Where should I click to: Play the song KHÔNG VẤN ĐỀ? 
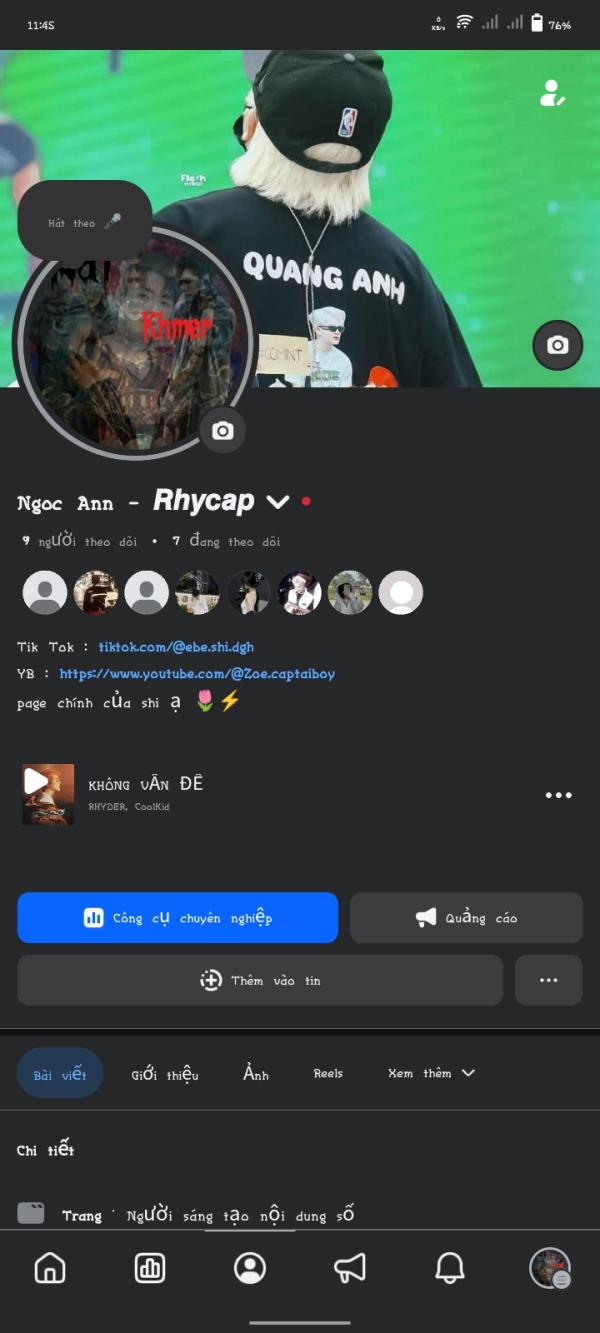coord(48,795)
